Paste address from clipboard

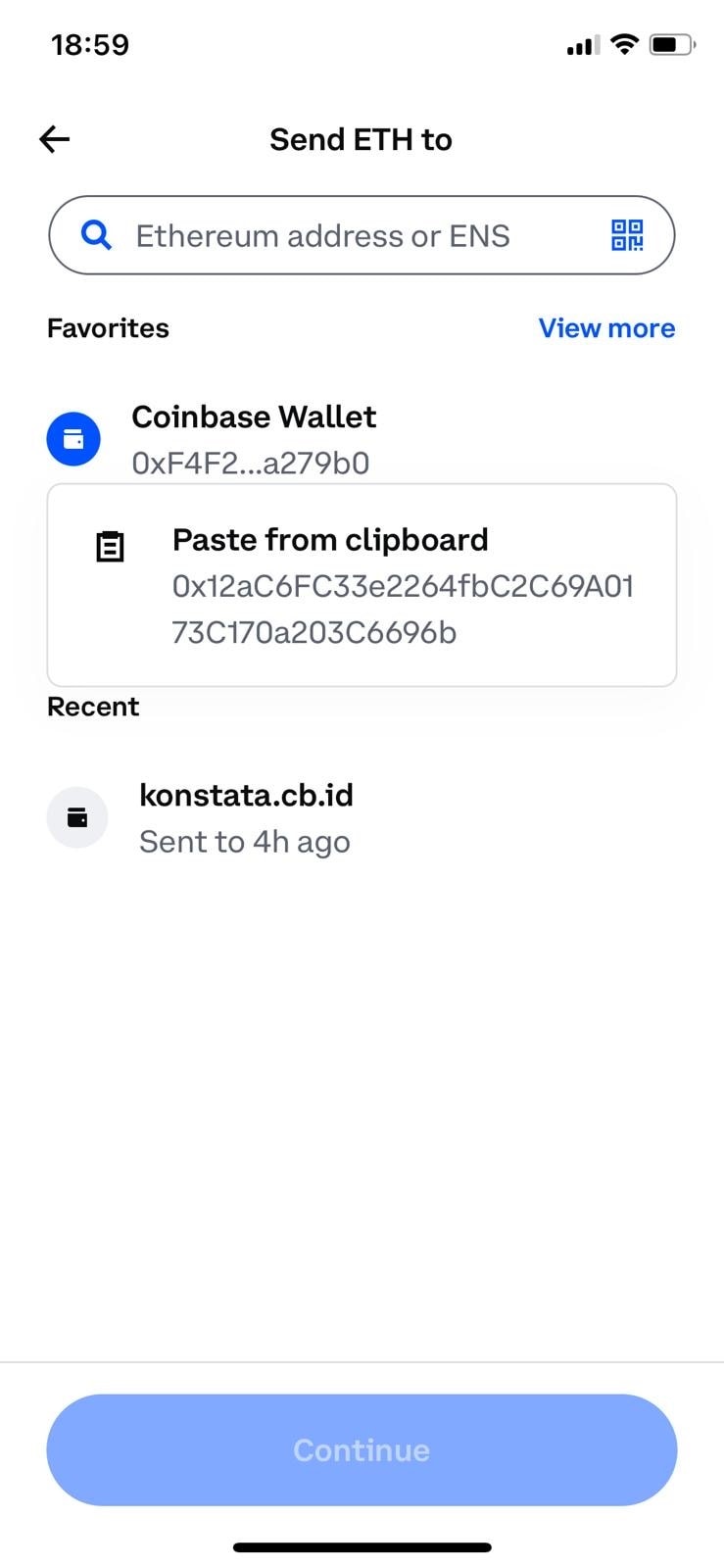[362, 585]
